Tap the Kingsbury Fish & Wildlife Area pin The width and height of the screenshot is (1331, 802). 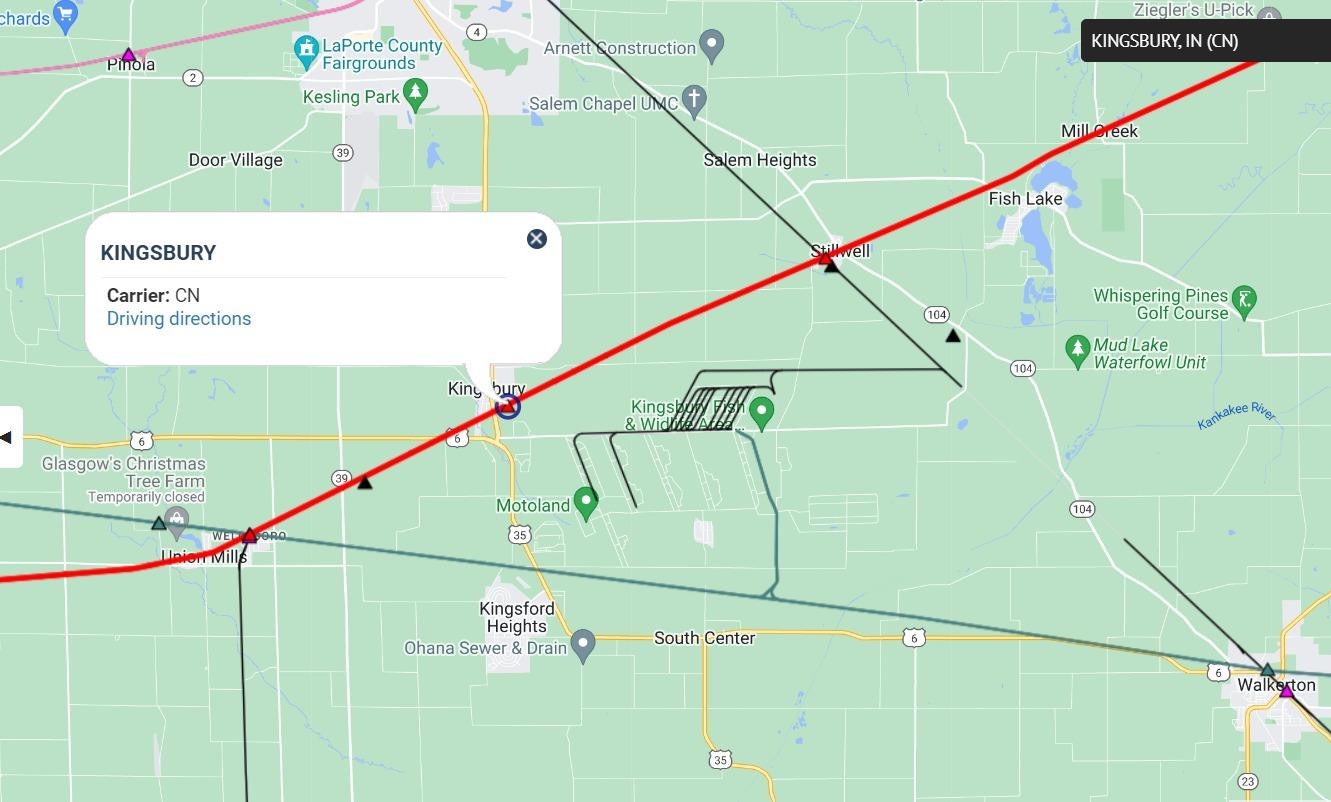(762, 411)
